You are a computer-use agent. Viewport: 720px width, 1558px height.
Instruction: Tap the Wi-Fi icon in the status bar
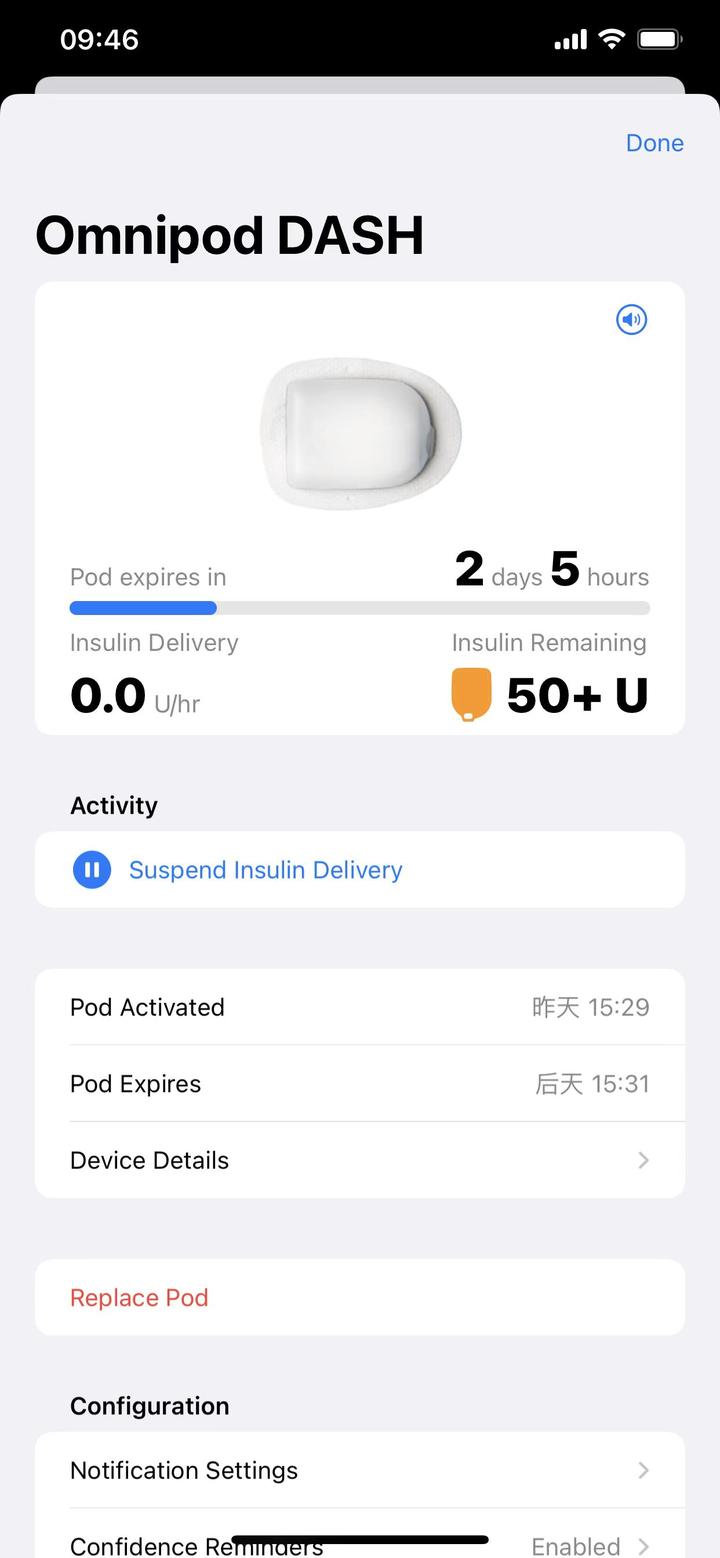point(610,38)
